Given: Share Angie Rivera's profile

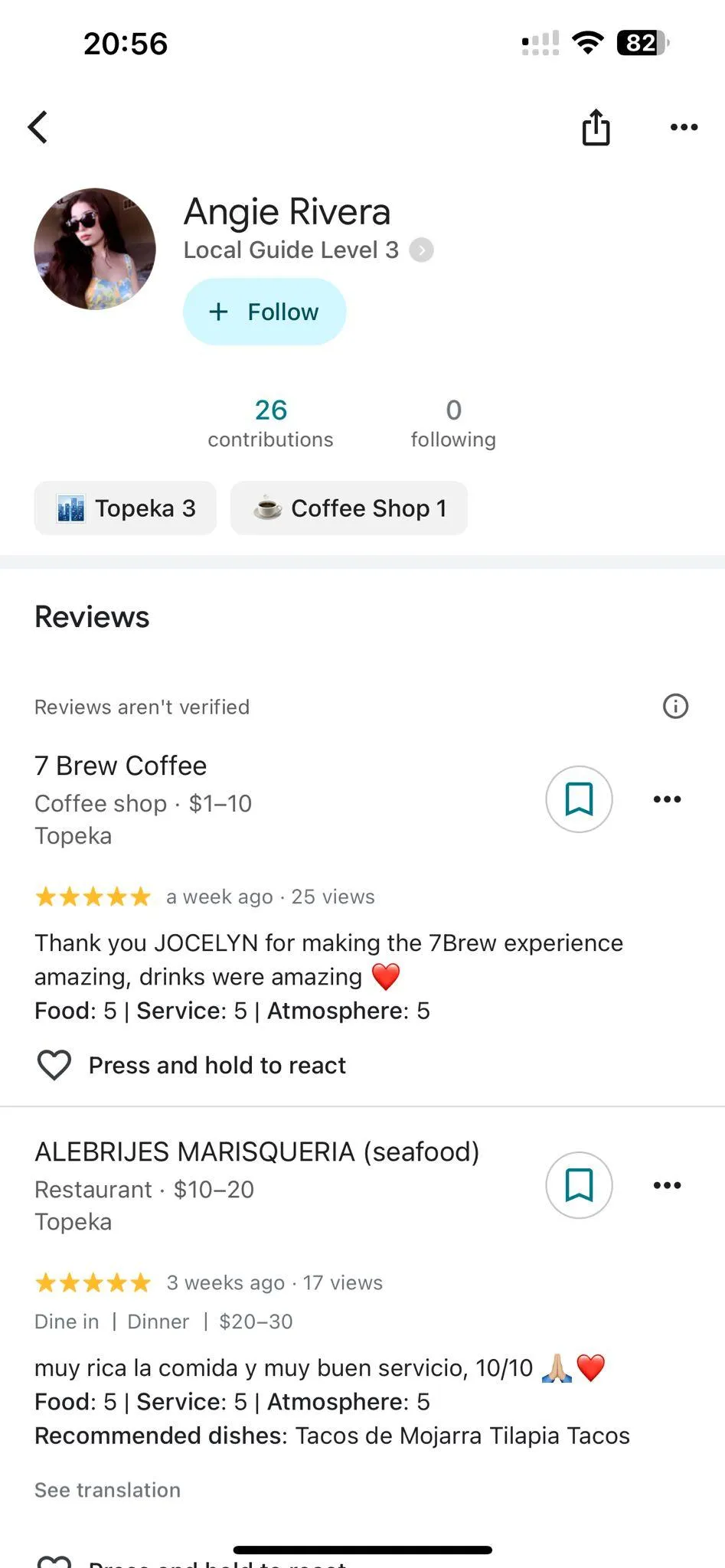Looking at the screenshot, I should [596, 126].
